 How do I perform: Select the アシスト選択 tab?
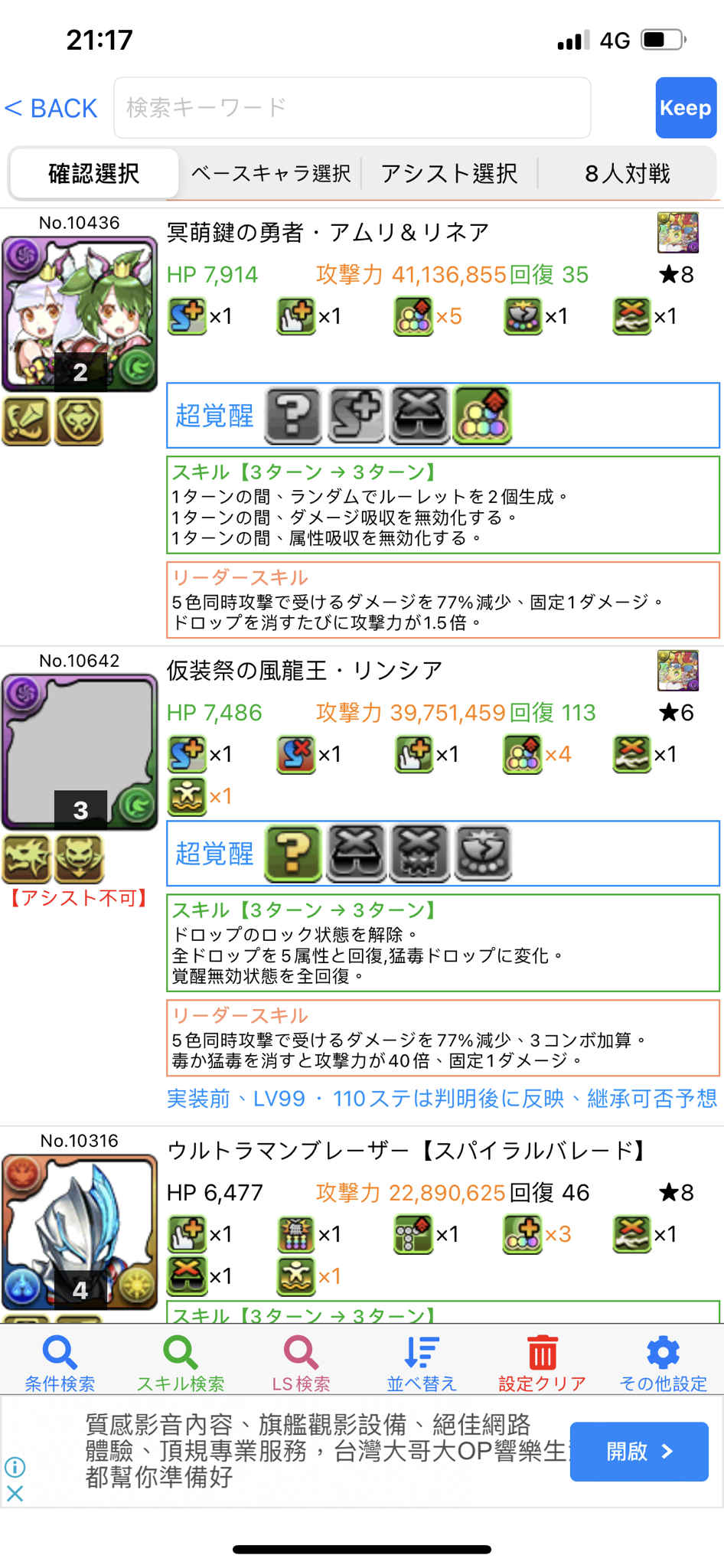(x=449, y=174)
